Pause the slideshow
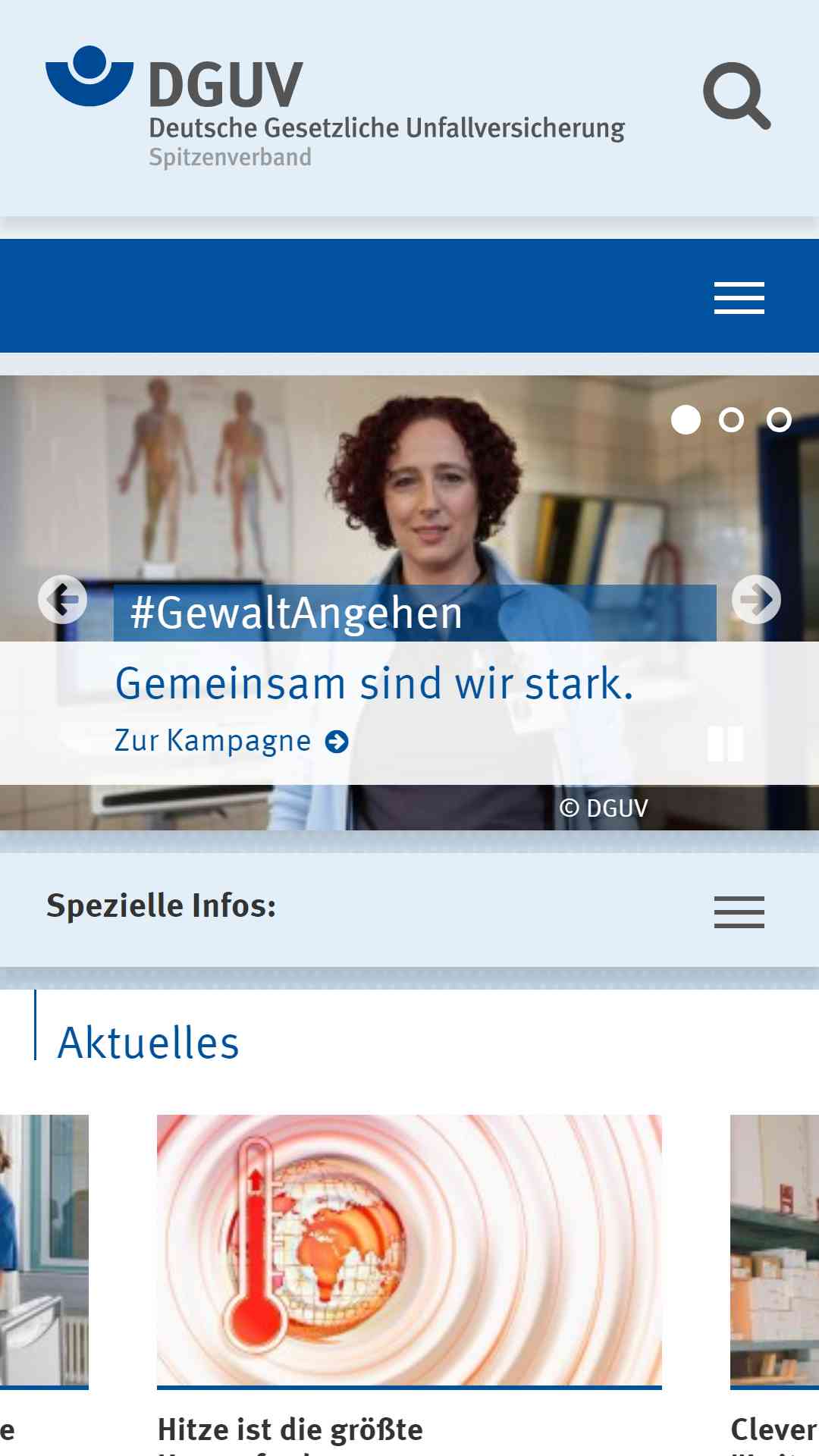Viewport: 819px width, 1456px height. [725, 744]
